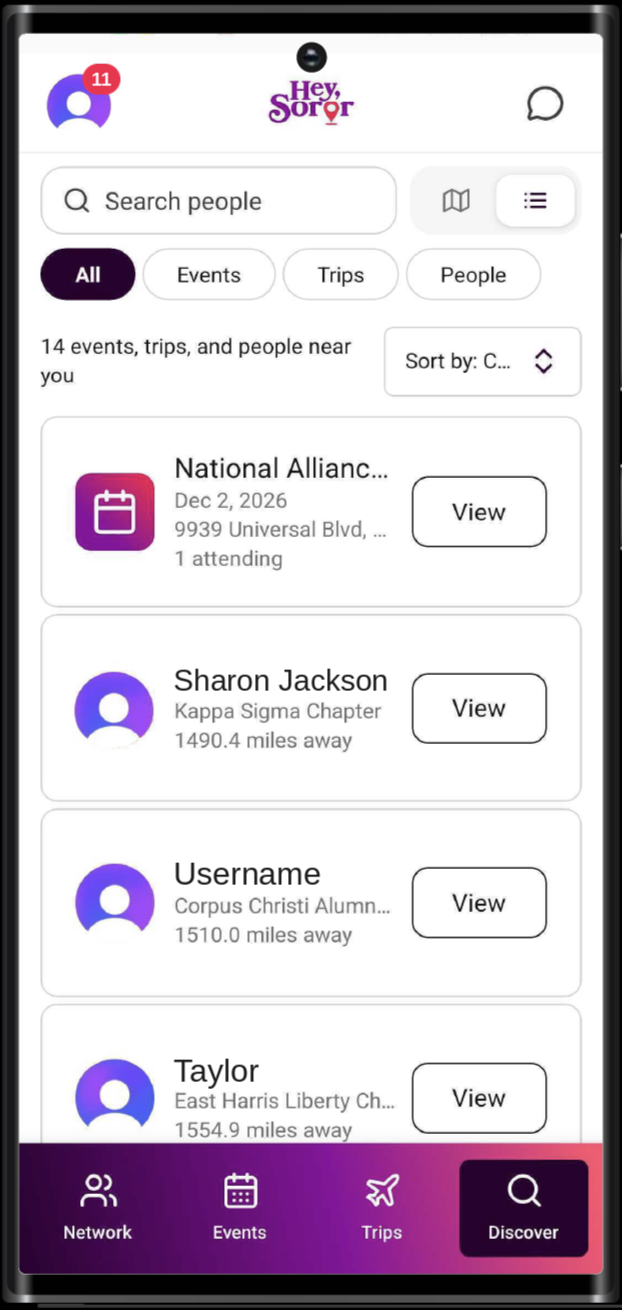Expand the Sort by dropdown
Image resolution: width=622 pixels, height=1310 pixels.
[x=482, y=362]
